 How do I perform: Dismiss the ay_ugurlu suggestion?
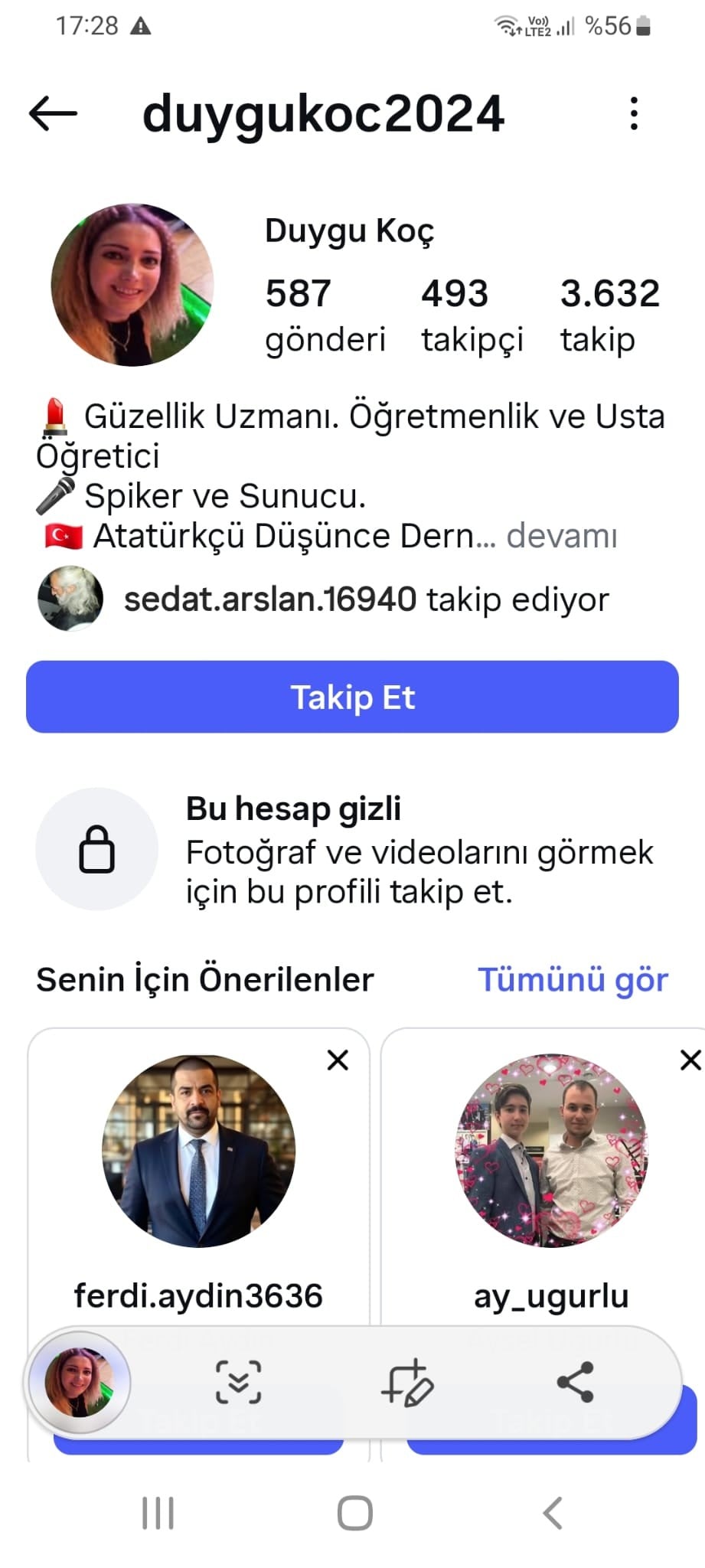point(690,1060)
